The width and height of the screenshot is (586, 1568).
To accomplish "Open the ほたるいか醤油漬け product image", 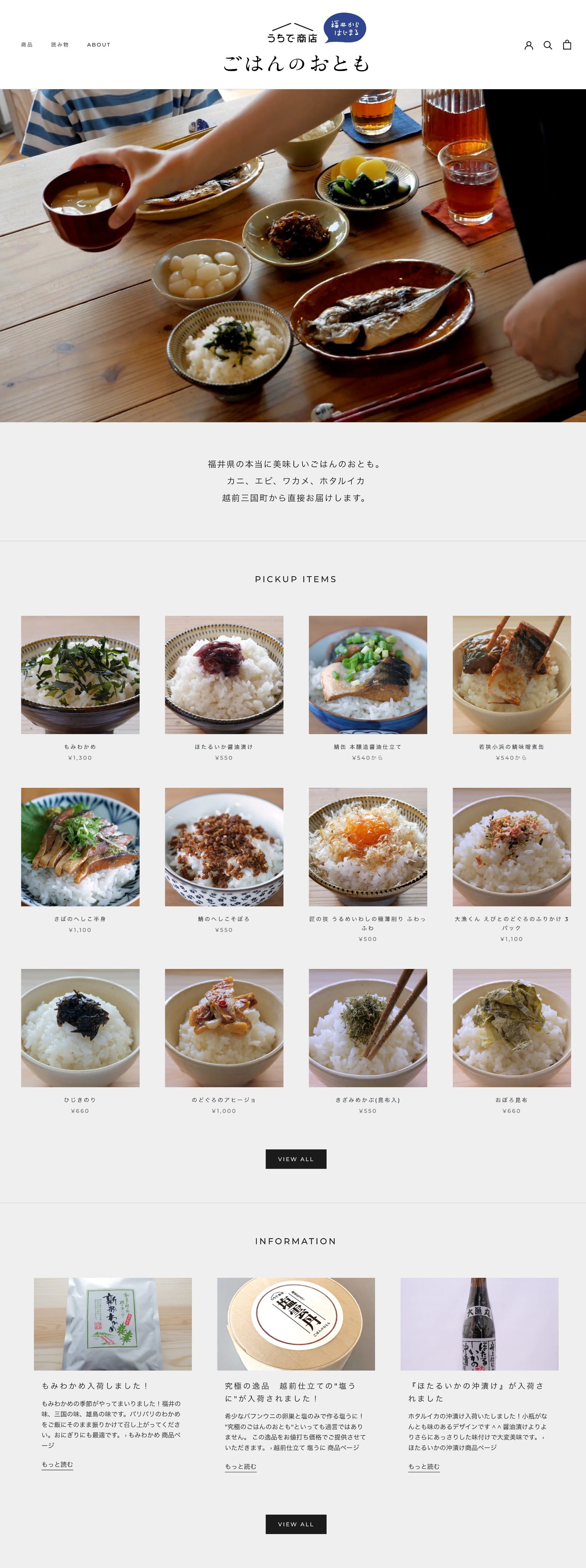I will coord(225,676).
